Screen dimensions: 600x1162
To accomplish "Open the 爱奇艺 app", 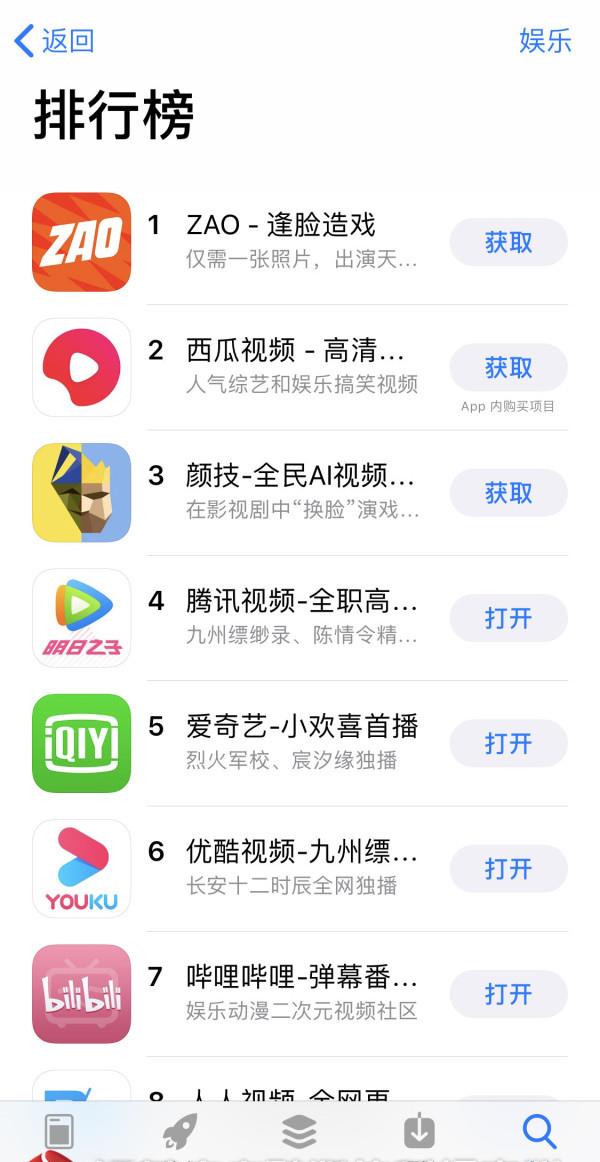I will (x=508, y=743).
